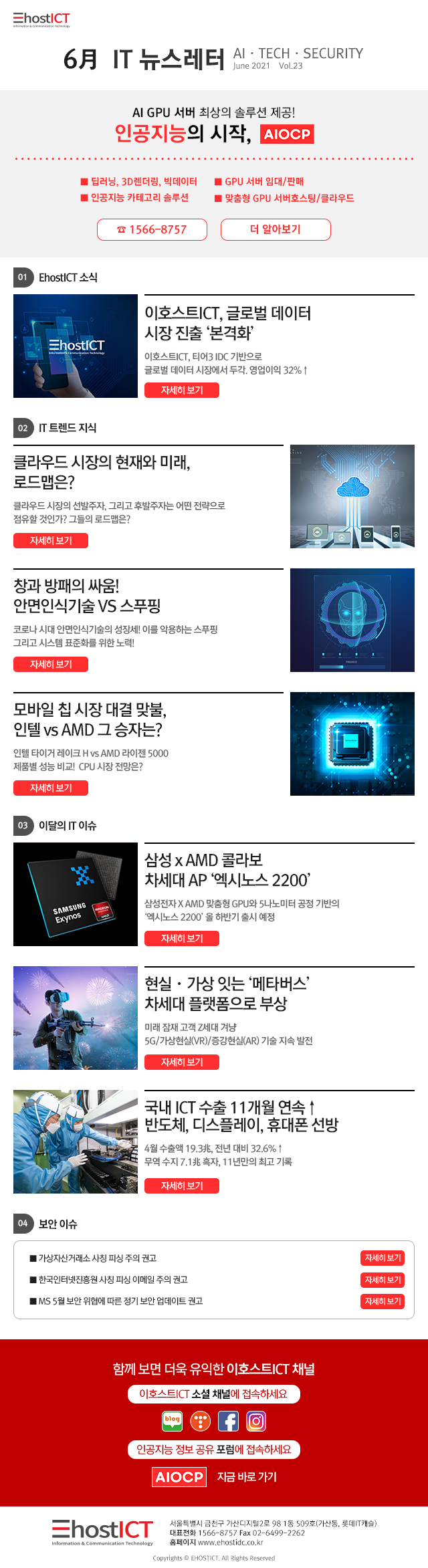This screenshot has height=1568, width=428.
Task: Tap the 더 알아보기 button
Action: [276, 229]
